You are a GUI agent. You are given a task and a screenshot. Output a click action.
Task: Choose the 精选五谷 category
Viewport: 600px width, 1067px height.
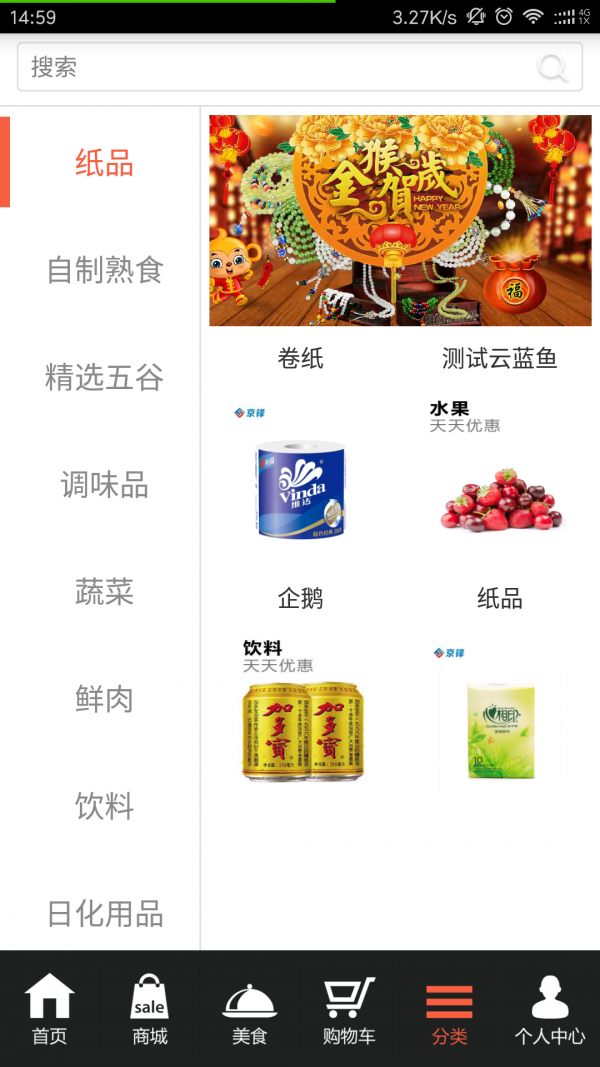coord(104,378)
